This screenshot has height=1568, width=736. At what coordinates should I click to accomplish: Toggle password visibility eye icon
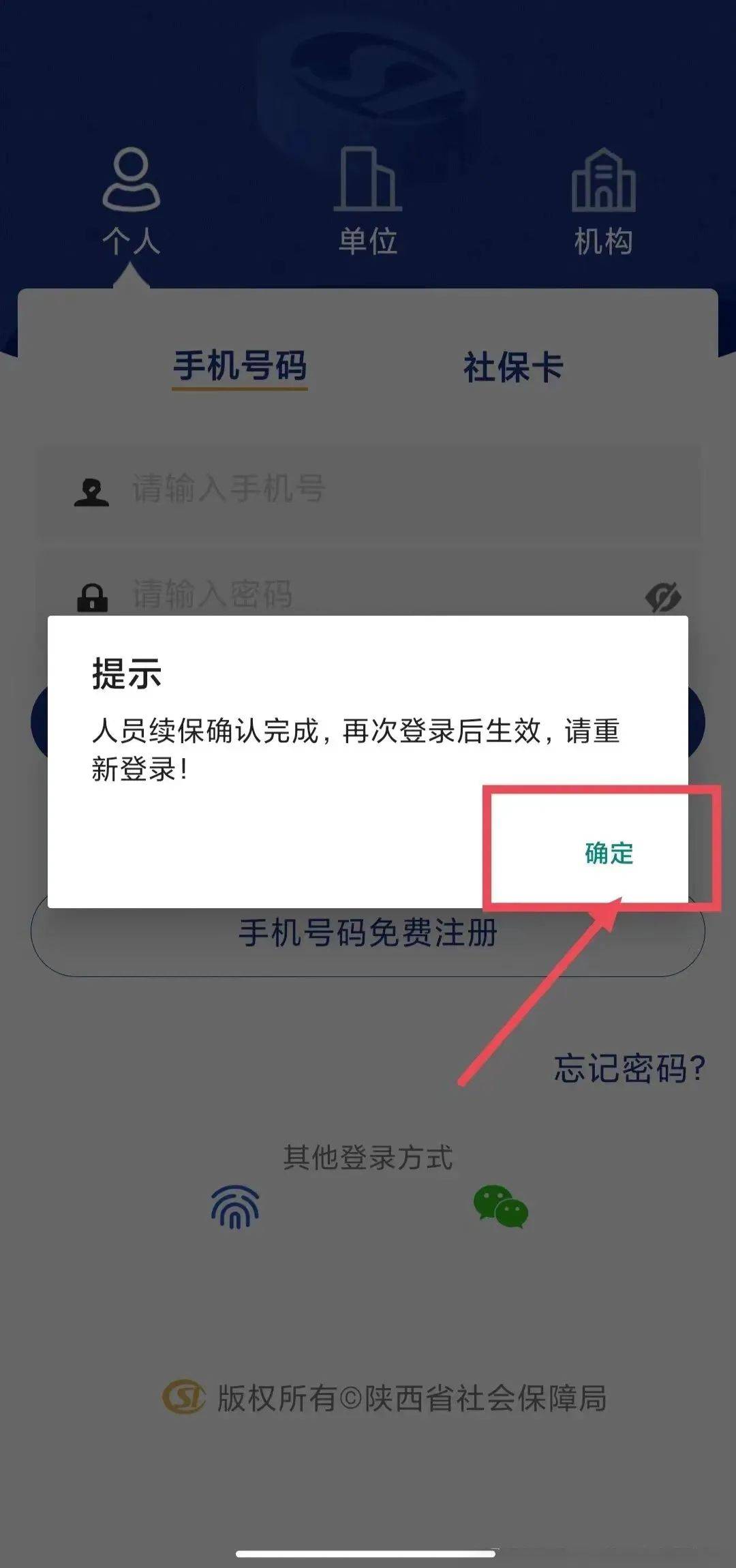(662, 597)
